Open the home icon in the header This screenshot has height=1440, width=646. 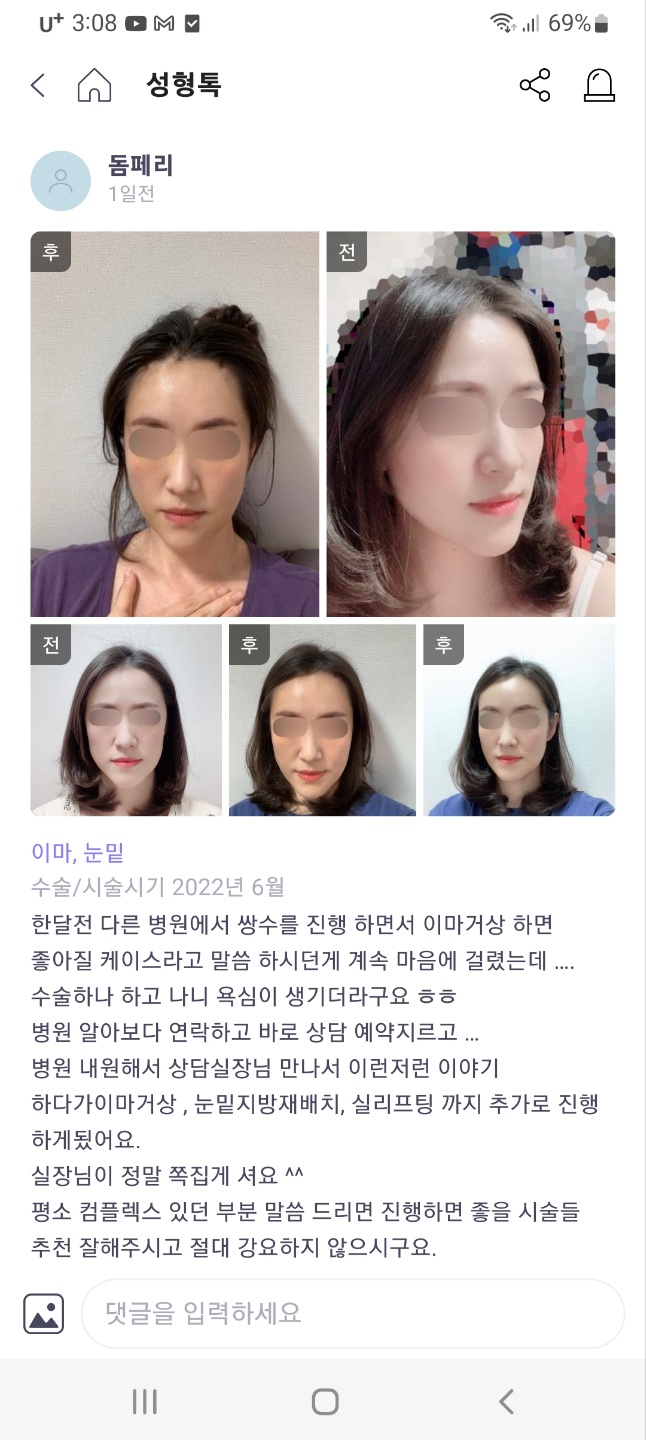point(94,86)
